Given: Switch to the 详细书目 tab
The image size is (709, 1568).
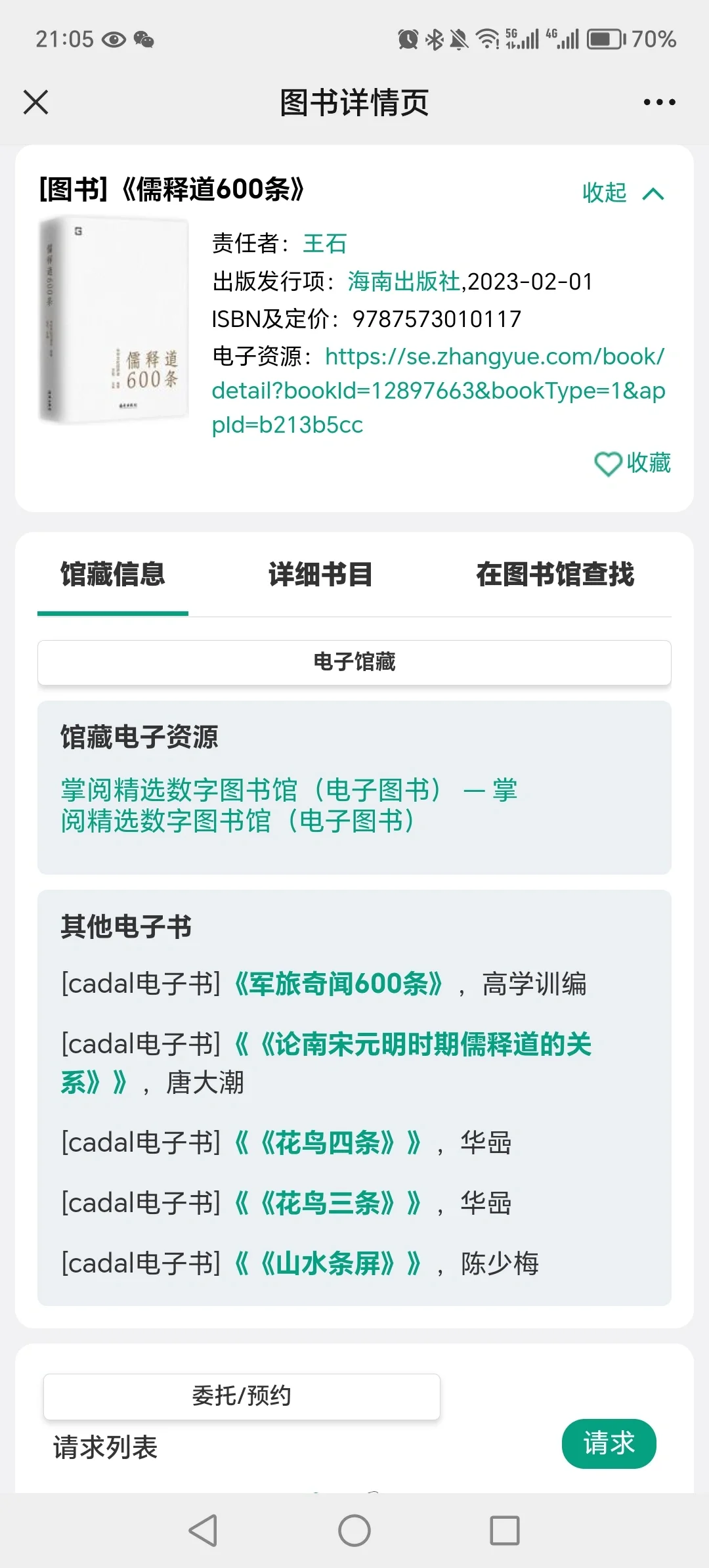Looking at the screenshot, I should pos(320,575).
